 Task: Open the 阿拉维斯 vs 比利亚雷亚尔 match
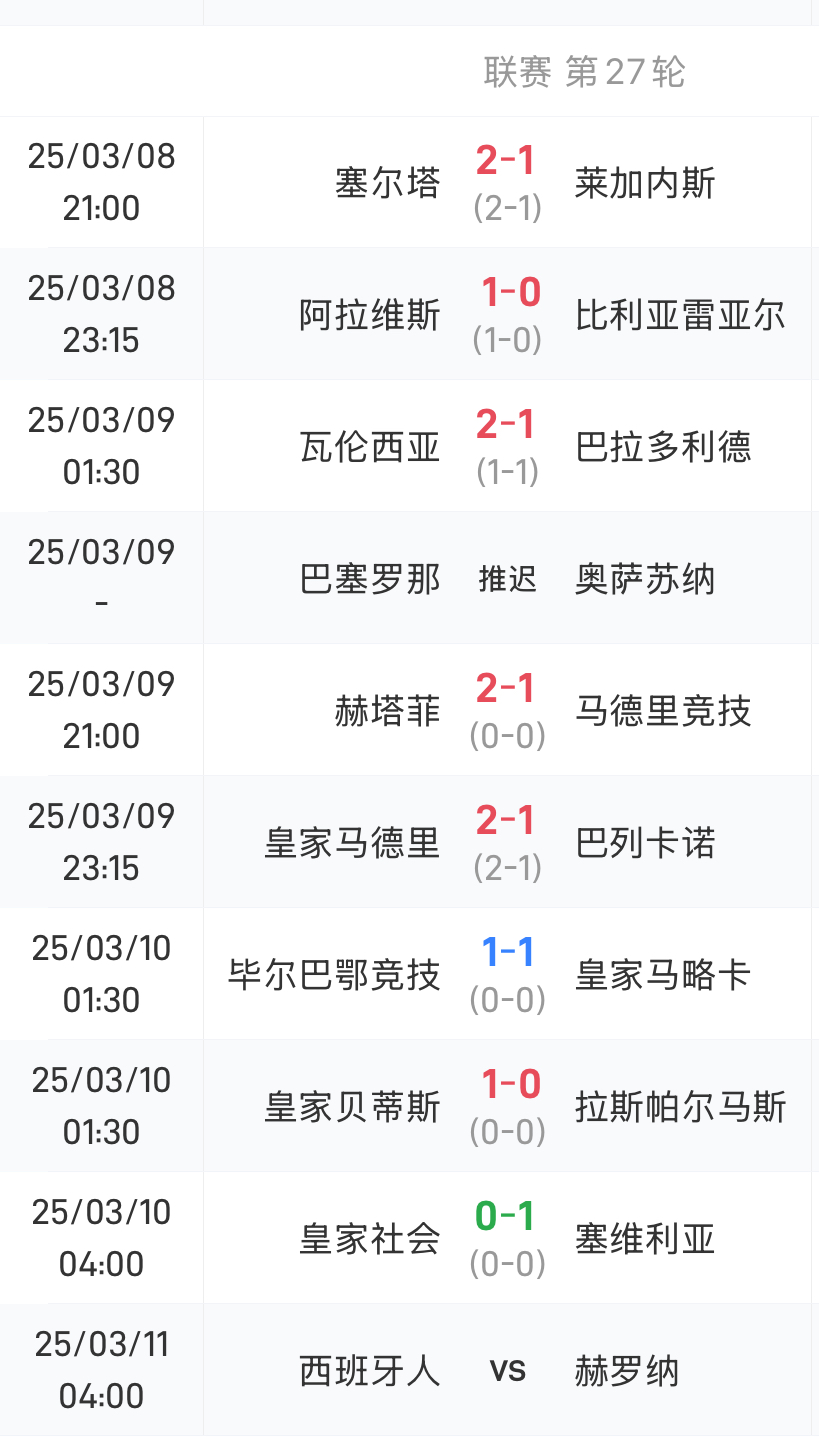(x=507, y=314)
